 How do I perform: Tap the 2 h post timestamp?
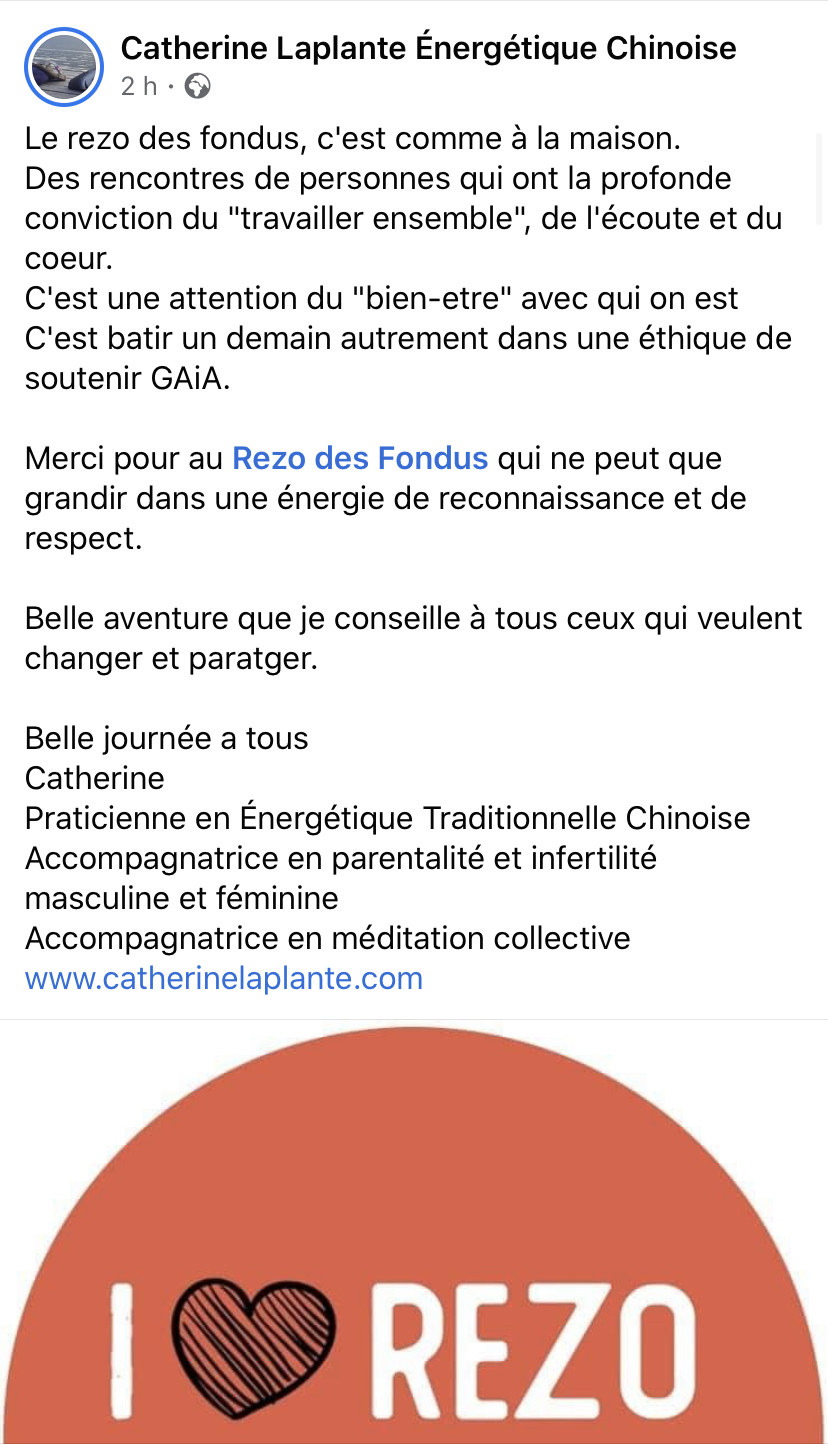point(139,87)
